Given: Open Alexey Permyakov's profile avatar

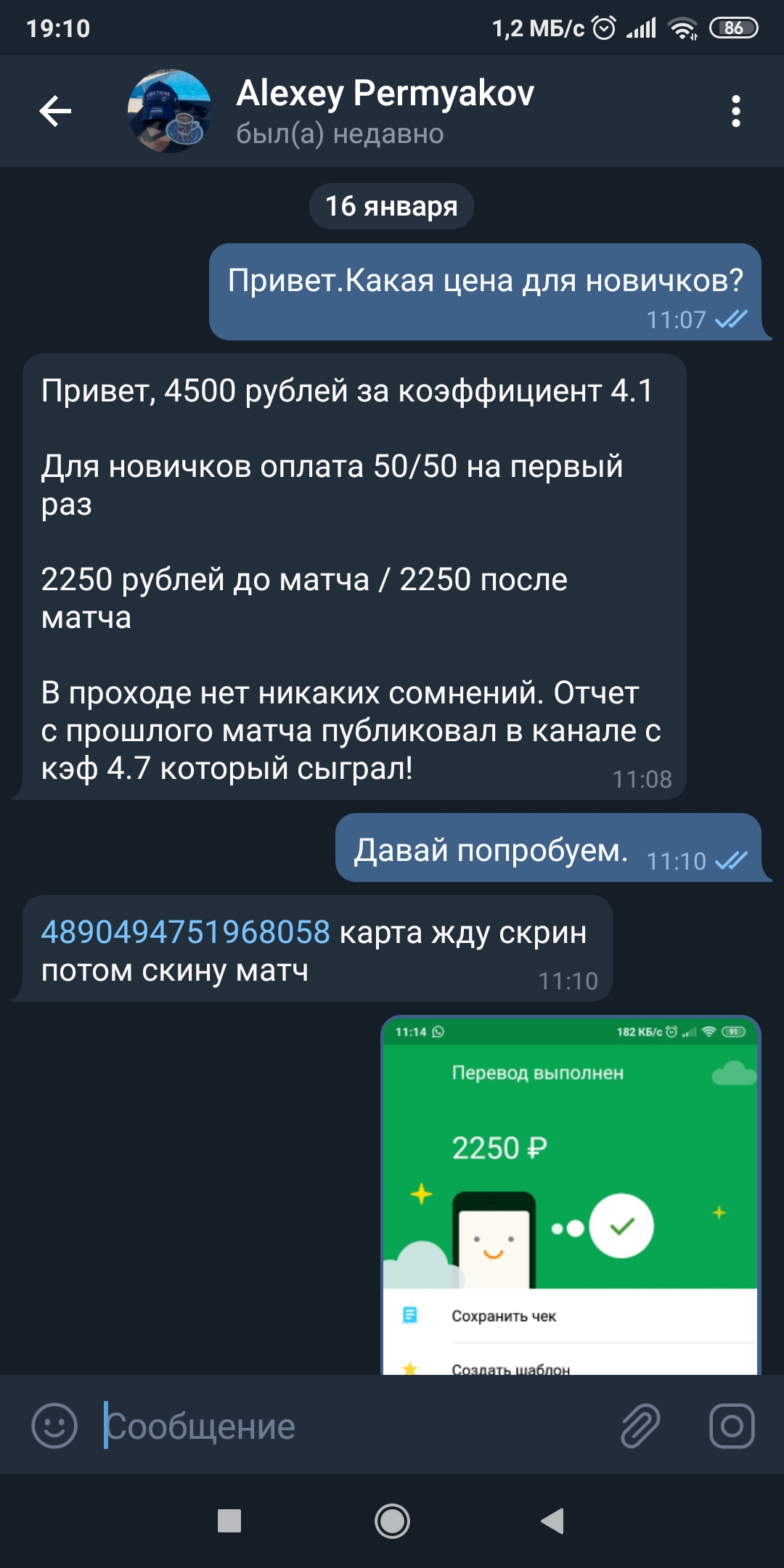Looking at the screenshot, I should [x=170, y=111].
